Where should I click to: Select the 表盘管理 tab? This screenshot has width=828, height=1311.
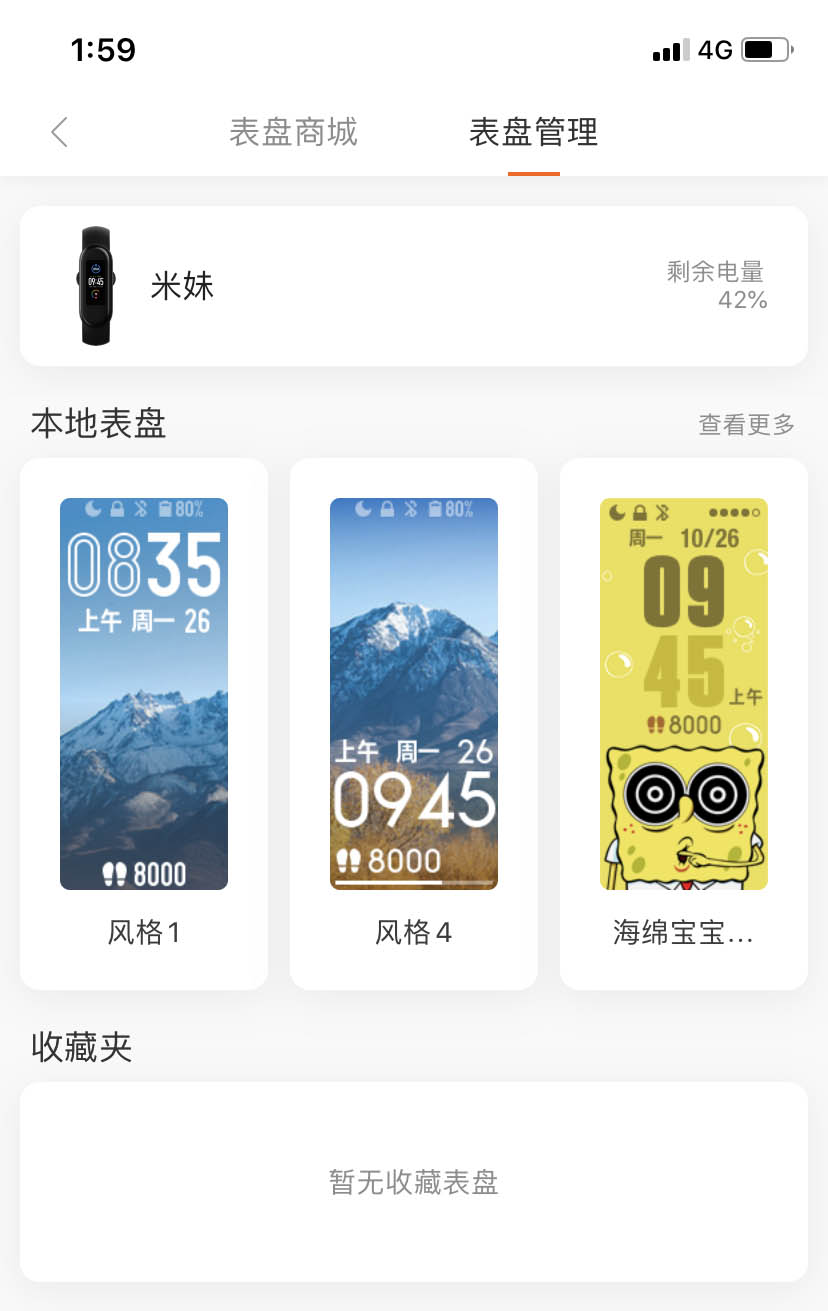[533, 132]
